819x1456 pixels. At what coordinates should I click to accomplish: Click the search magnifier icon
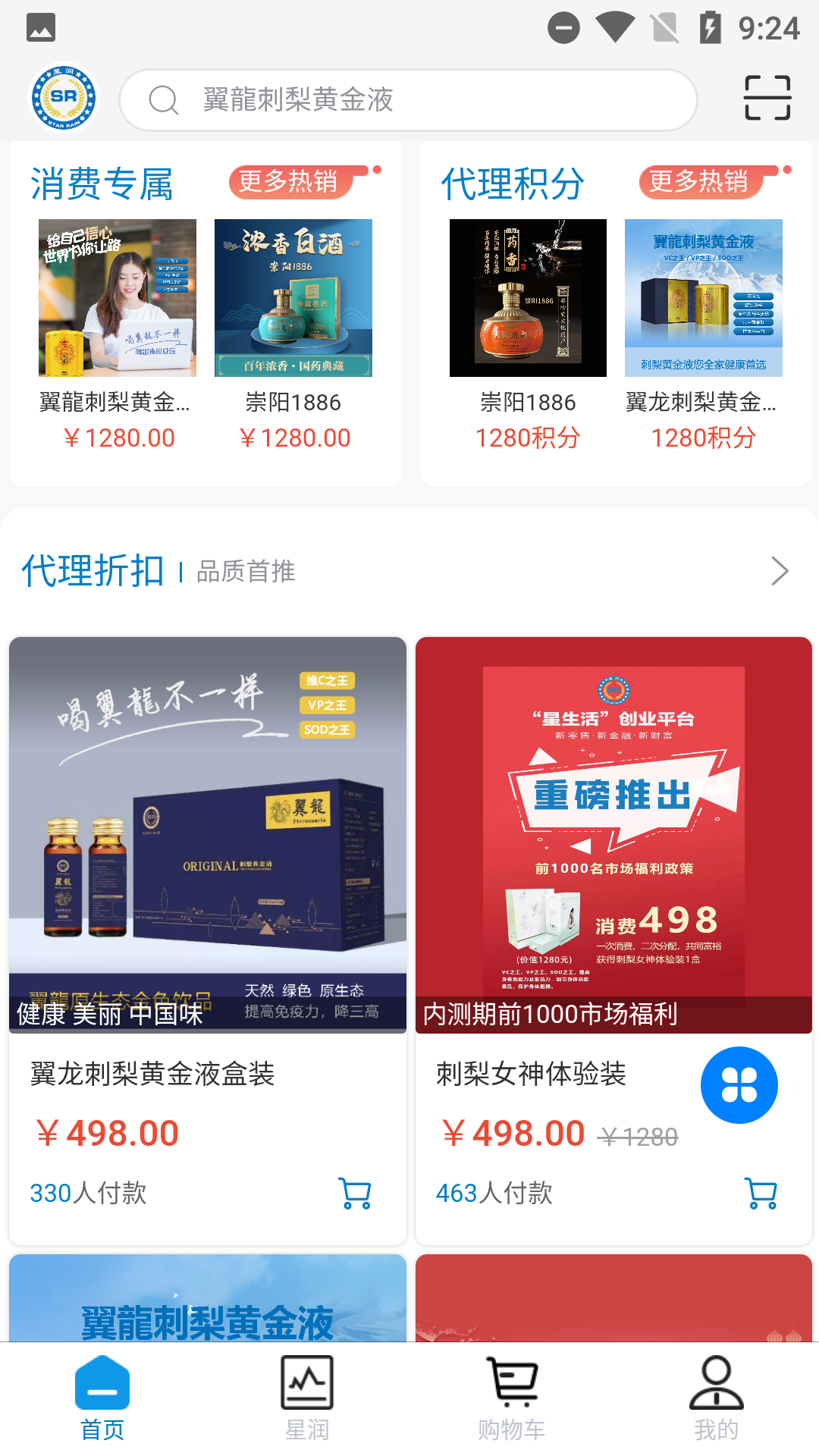tap(162, 99)
